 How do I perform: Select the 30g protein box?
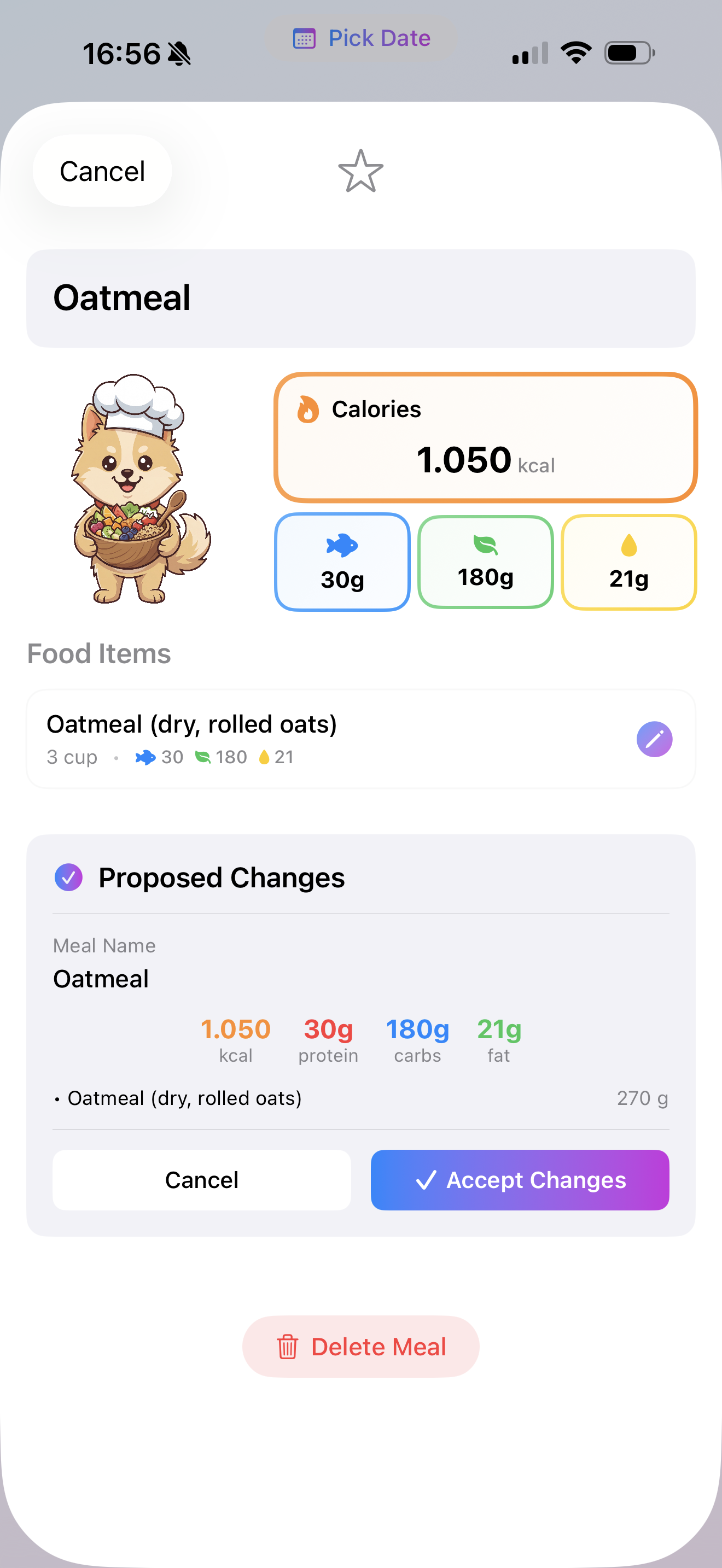[342, 562]
